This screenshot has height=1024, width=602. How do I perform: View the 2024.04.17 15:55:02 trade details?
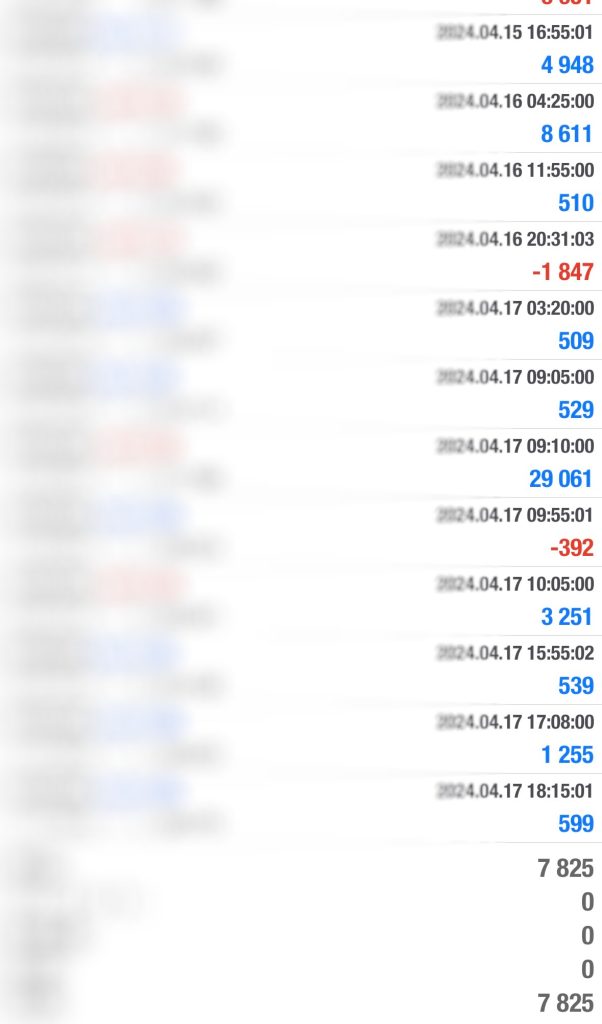300,670
